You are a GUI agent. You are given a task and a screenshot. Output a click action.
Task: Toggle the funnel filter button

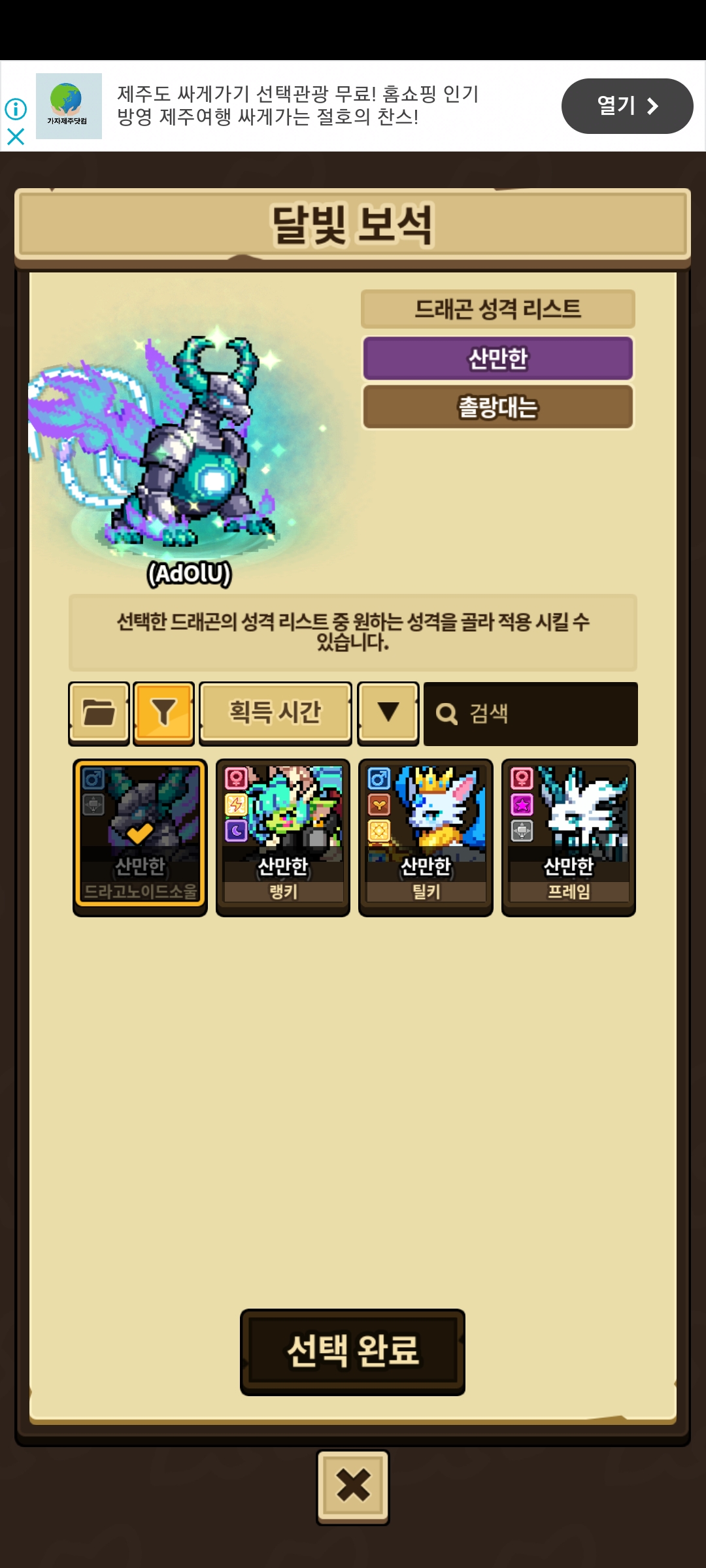163,713
